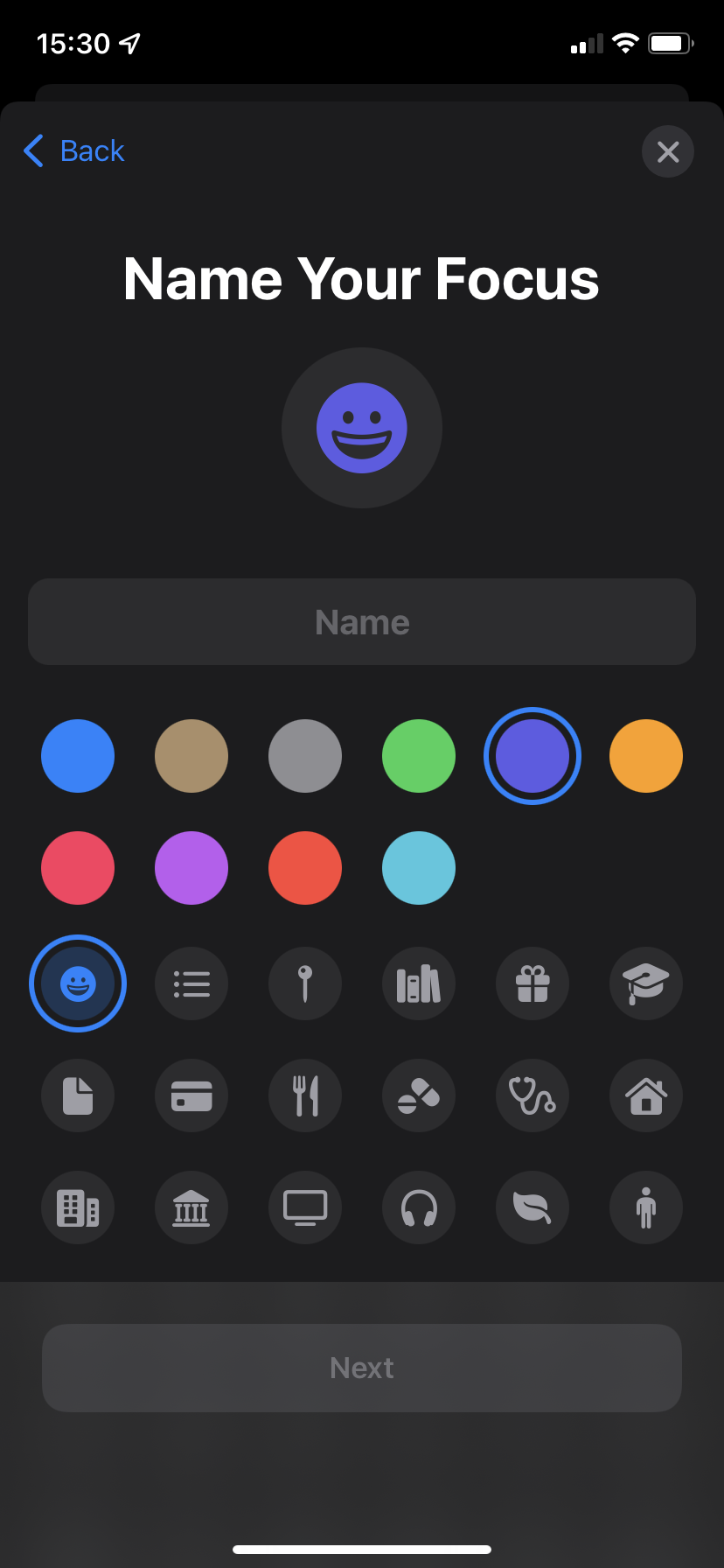The image size is (724, 1568).
Task: Tap the Name input field
Action: pos(362,621)
